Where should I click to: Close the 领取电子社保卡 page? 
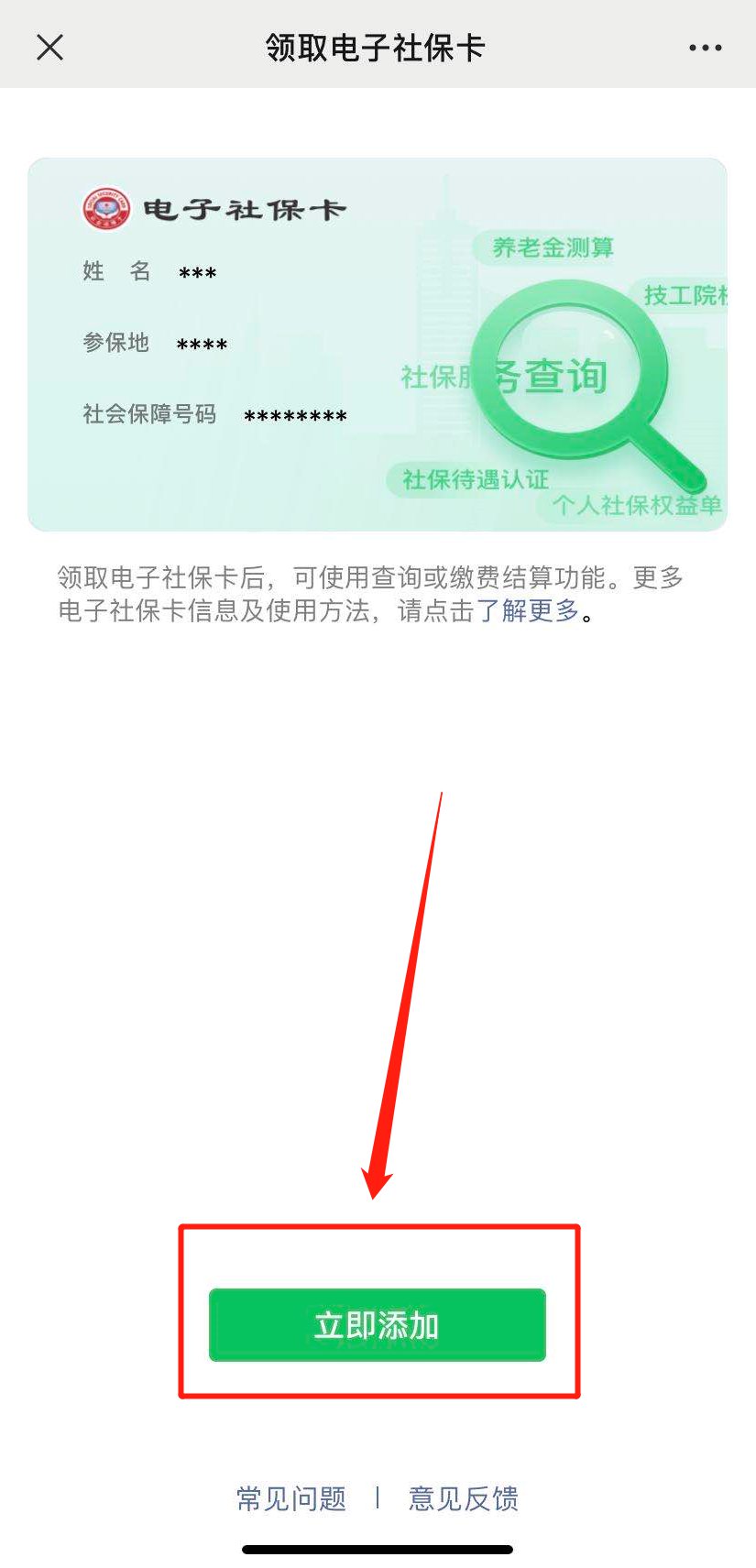tap(50, 47)
